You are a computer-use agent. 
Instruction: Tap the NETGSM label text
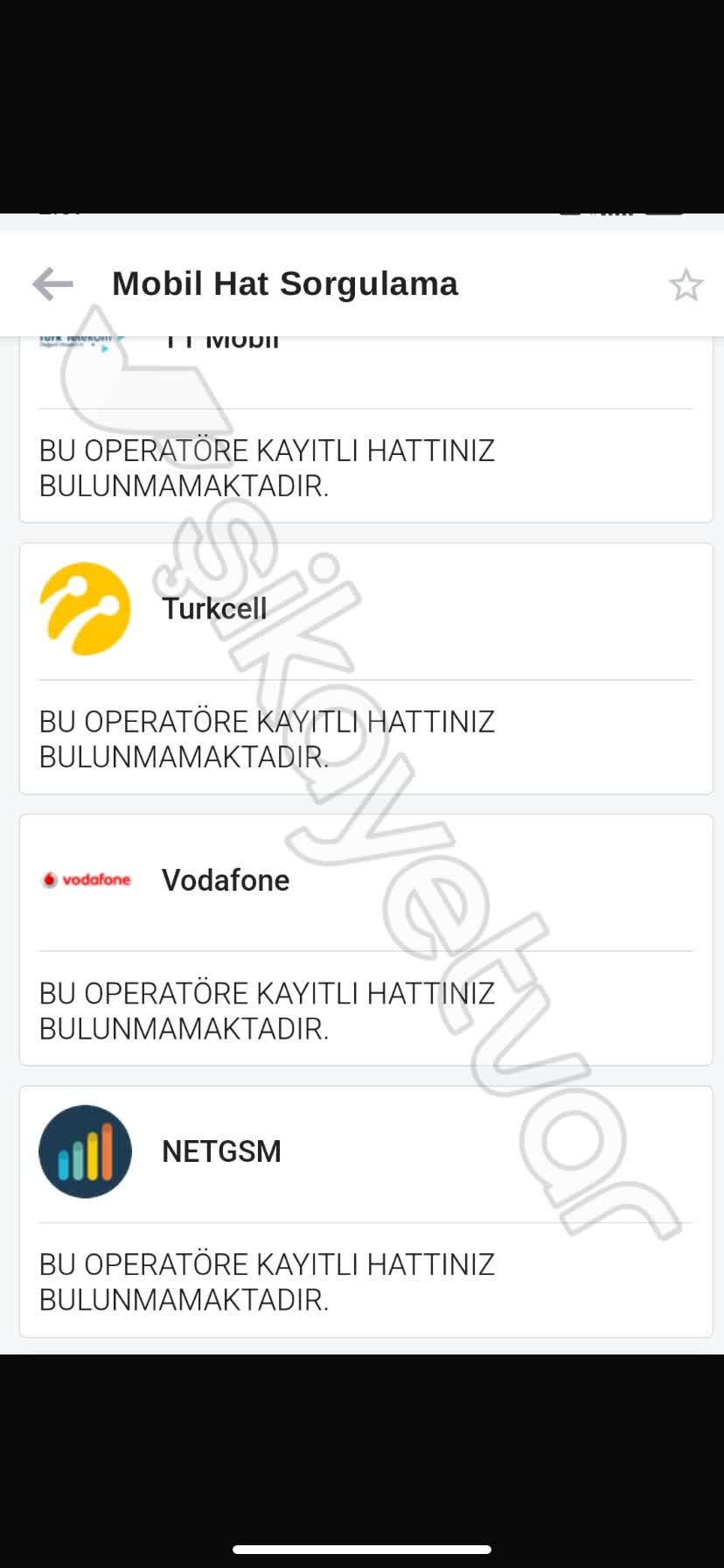[x=220, y=1151]
